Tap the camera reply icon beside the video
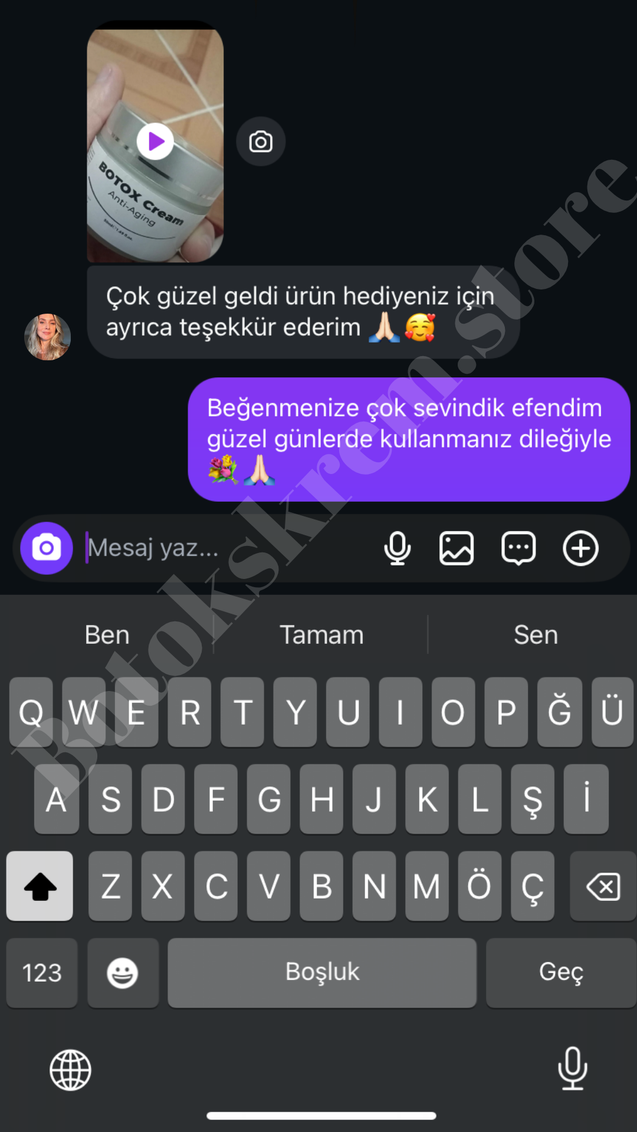This screenshot has width=637, height=1132. (261, 142)
